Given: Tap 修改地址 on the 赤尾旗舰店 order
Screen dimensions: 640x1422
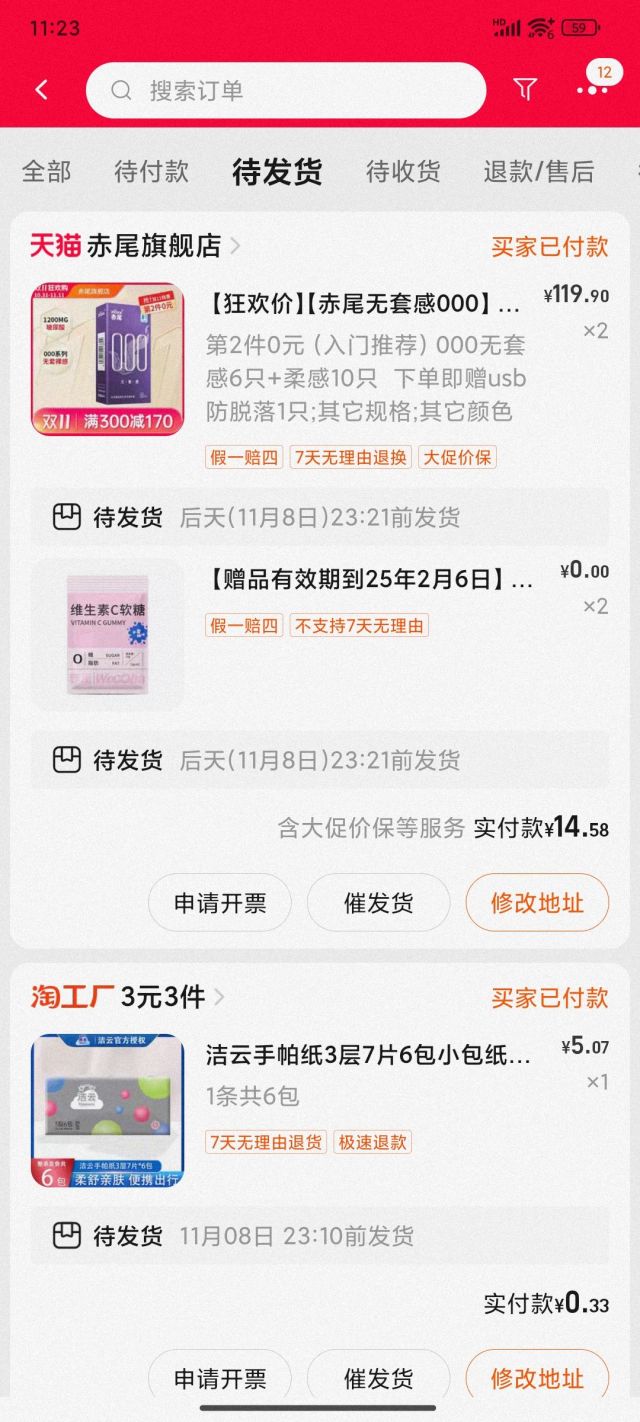Looking at the screenshot, I should [x=537, y=903].
